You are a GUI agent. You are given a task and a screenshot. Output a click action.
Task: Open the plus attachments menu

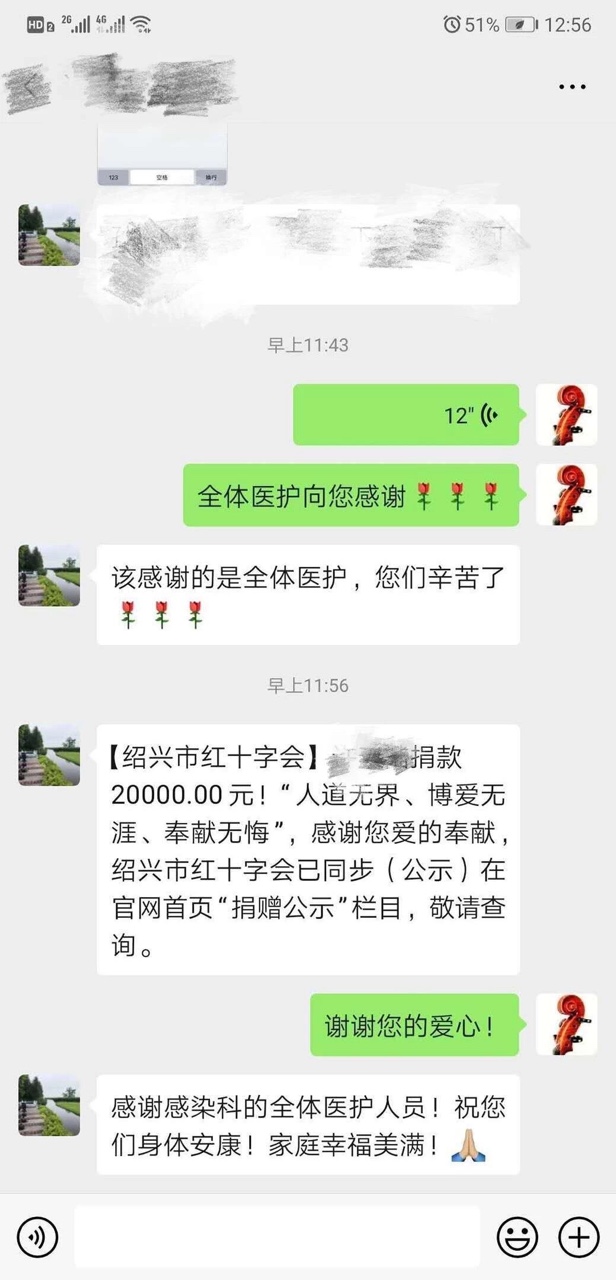[579, 1238]
